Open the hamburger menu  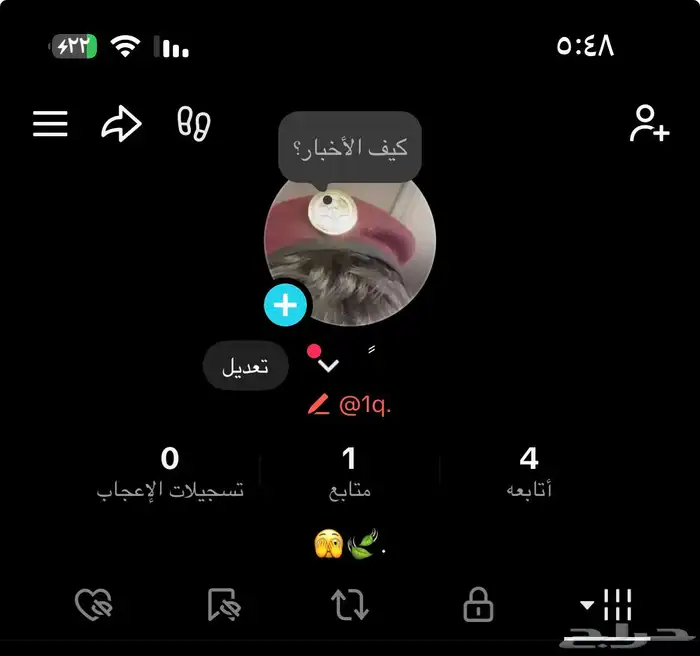coord(50,124)
